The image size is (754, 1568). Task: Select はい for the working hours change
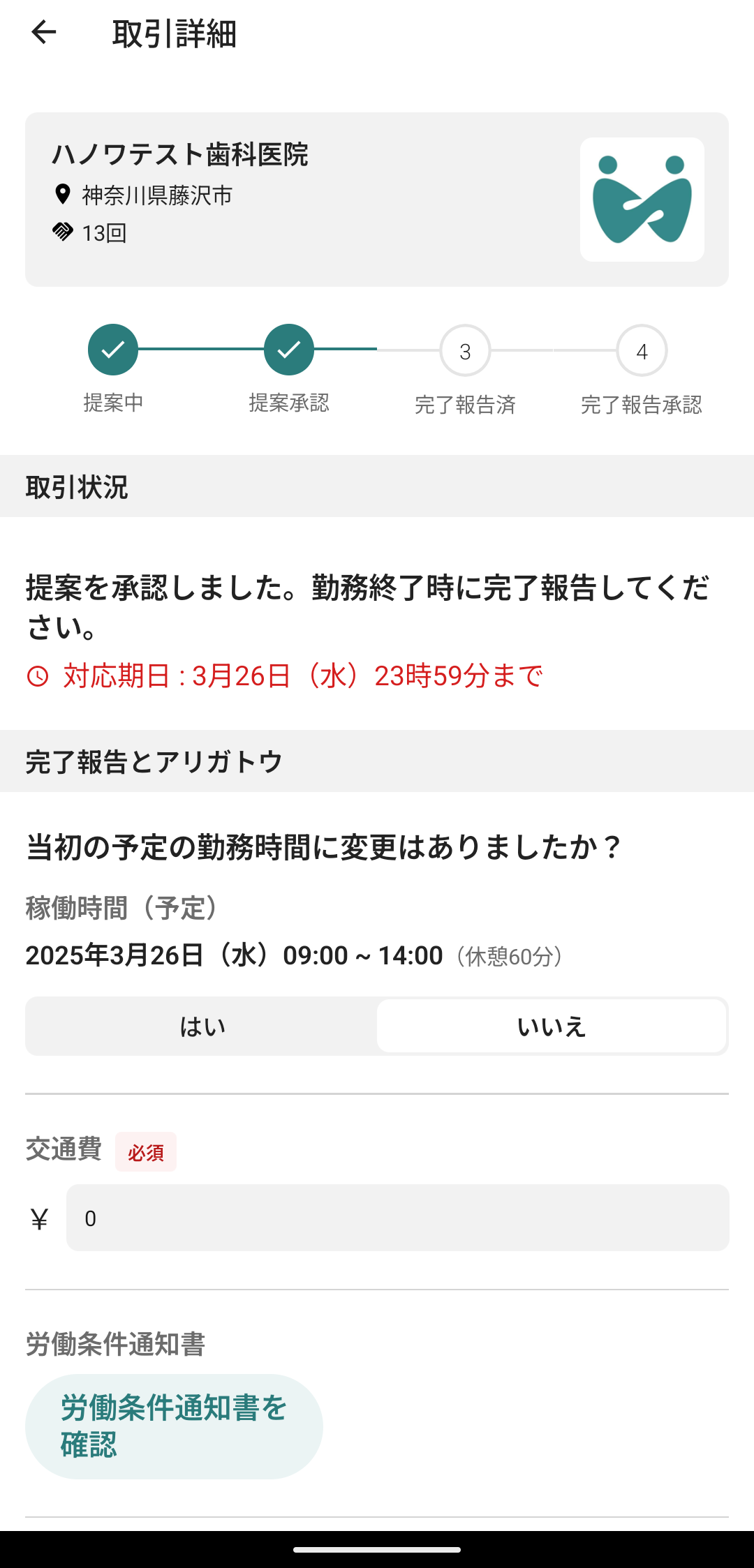click(x=202, y=1026)
